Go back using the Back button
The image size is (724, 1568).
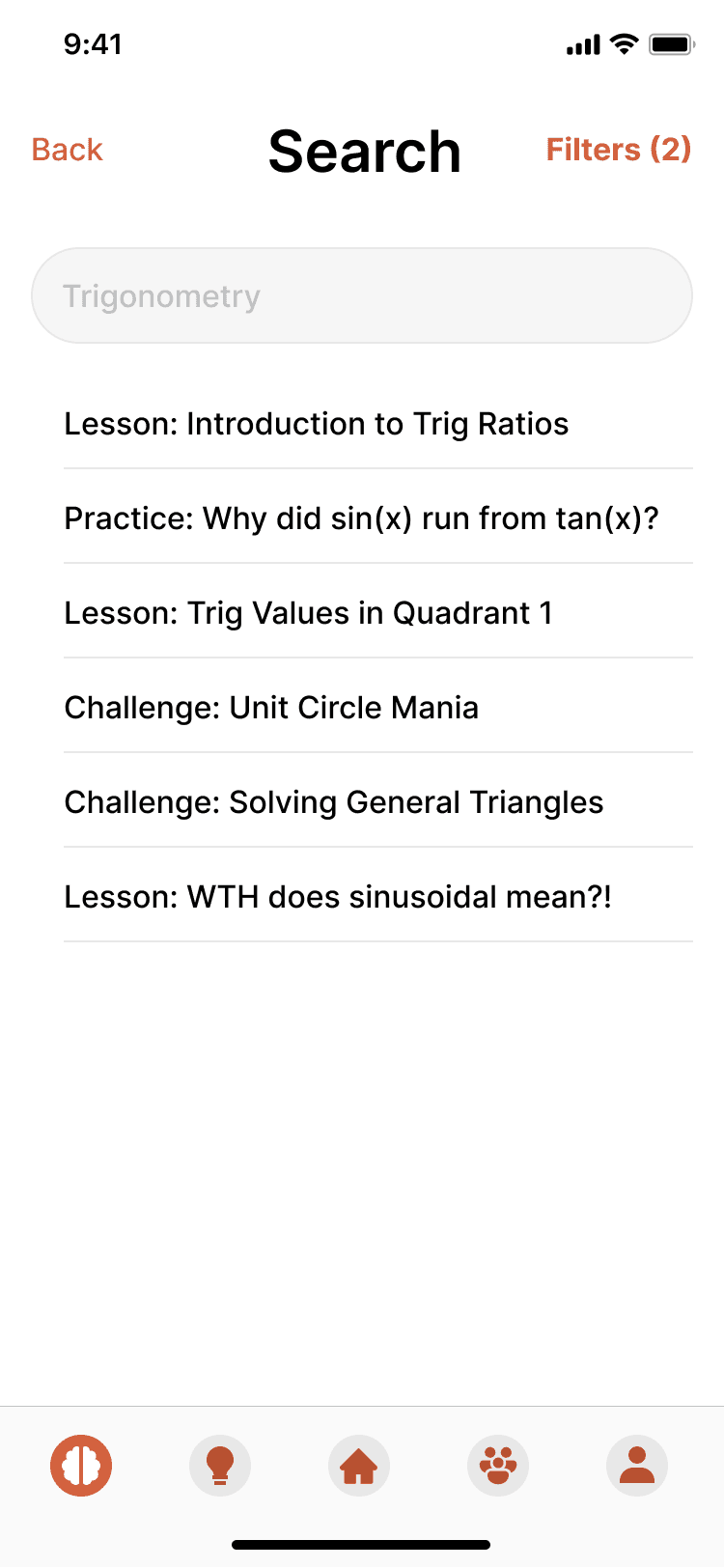point(67,150)
